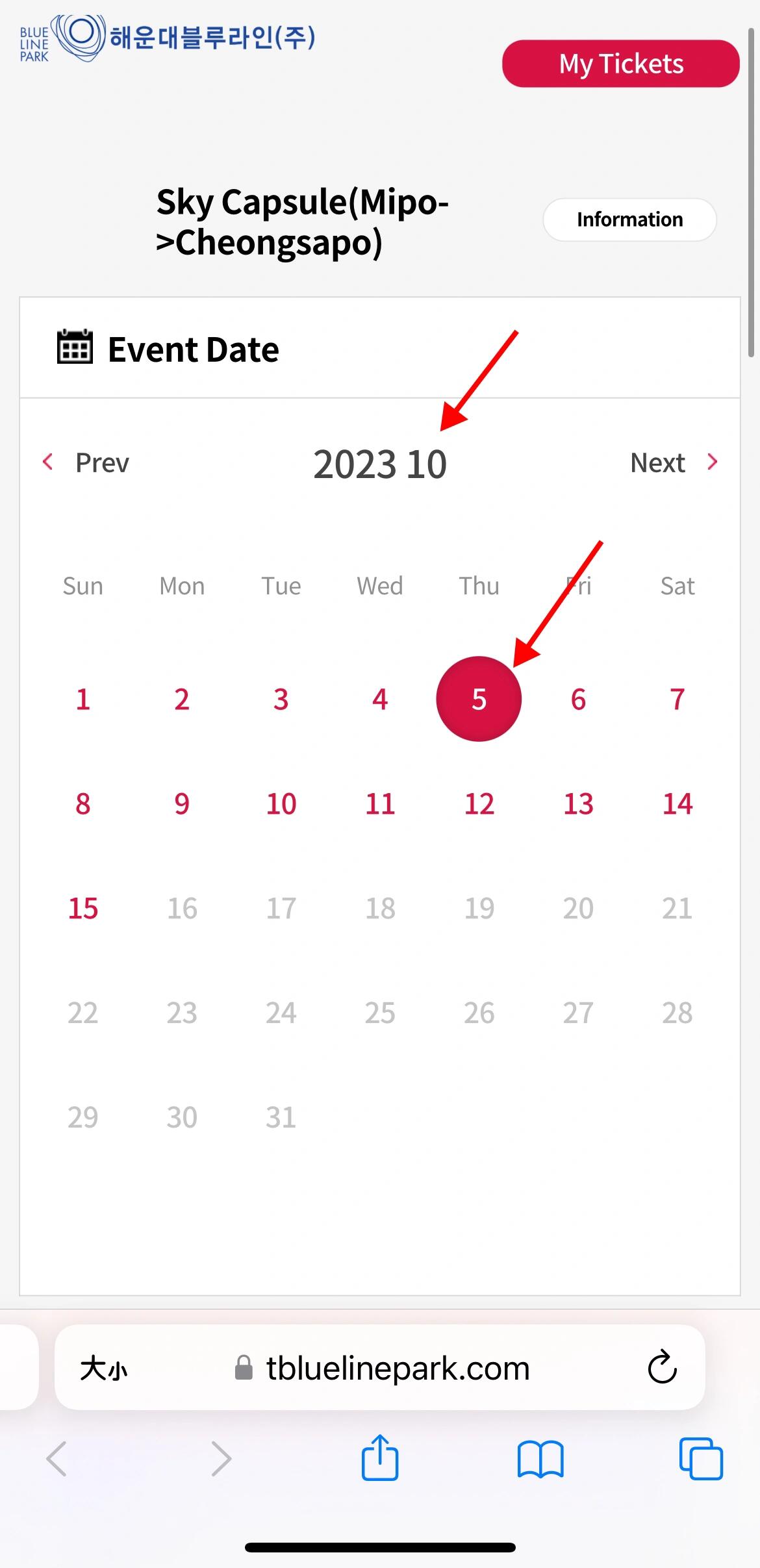Select October 5 on the calendar
This screenshot has width=760, height=1568.
(479, 699)
